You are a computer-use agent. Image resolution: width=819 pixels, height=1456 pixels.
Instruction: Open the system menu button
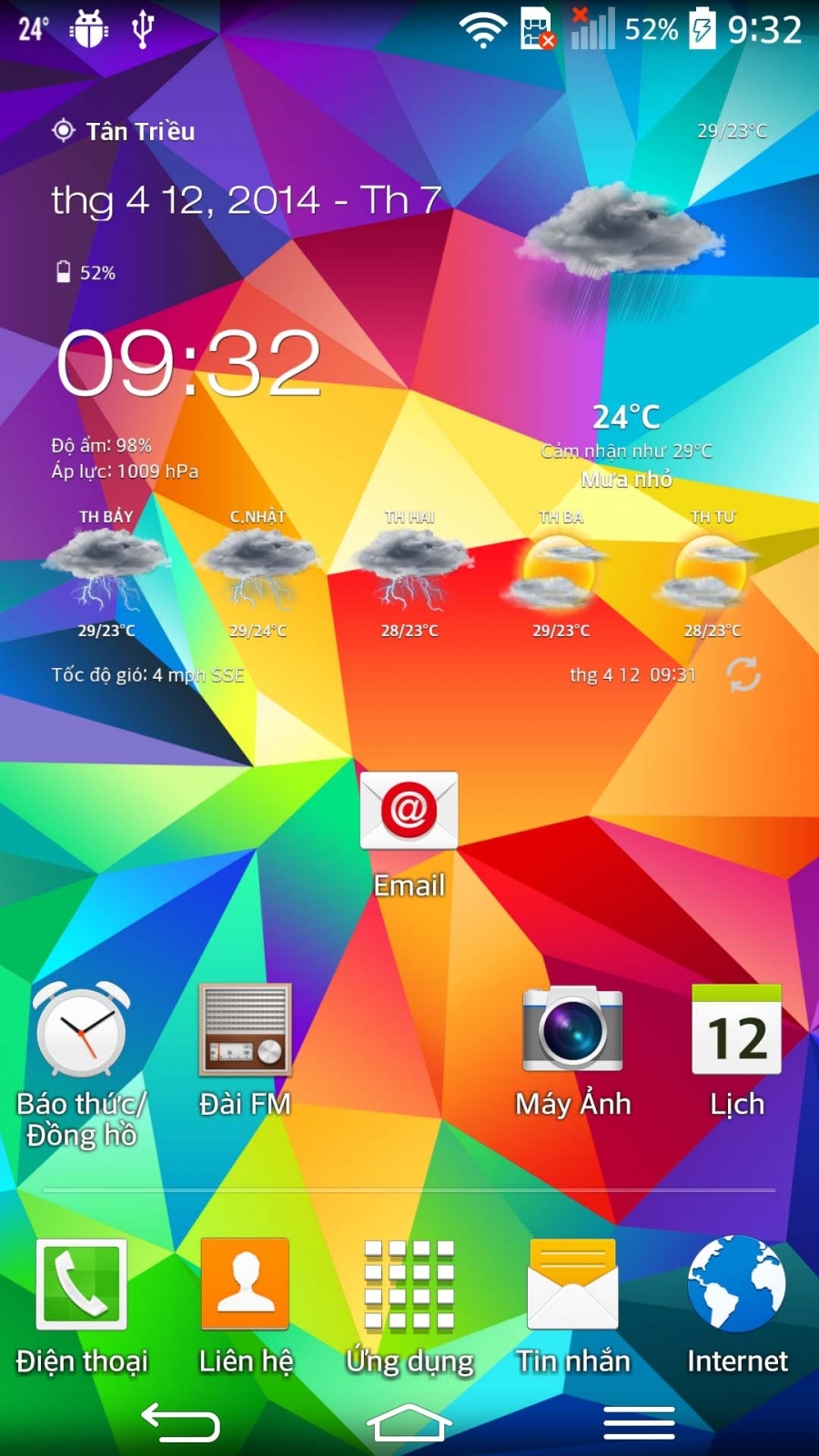[639, 1422]
